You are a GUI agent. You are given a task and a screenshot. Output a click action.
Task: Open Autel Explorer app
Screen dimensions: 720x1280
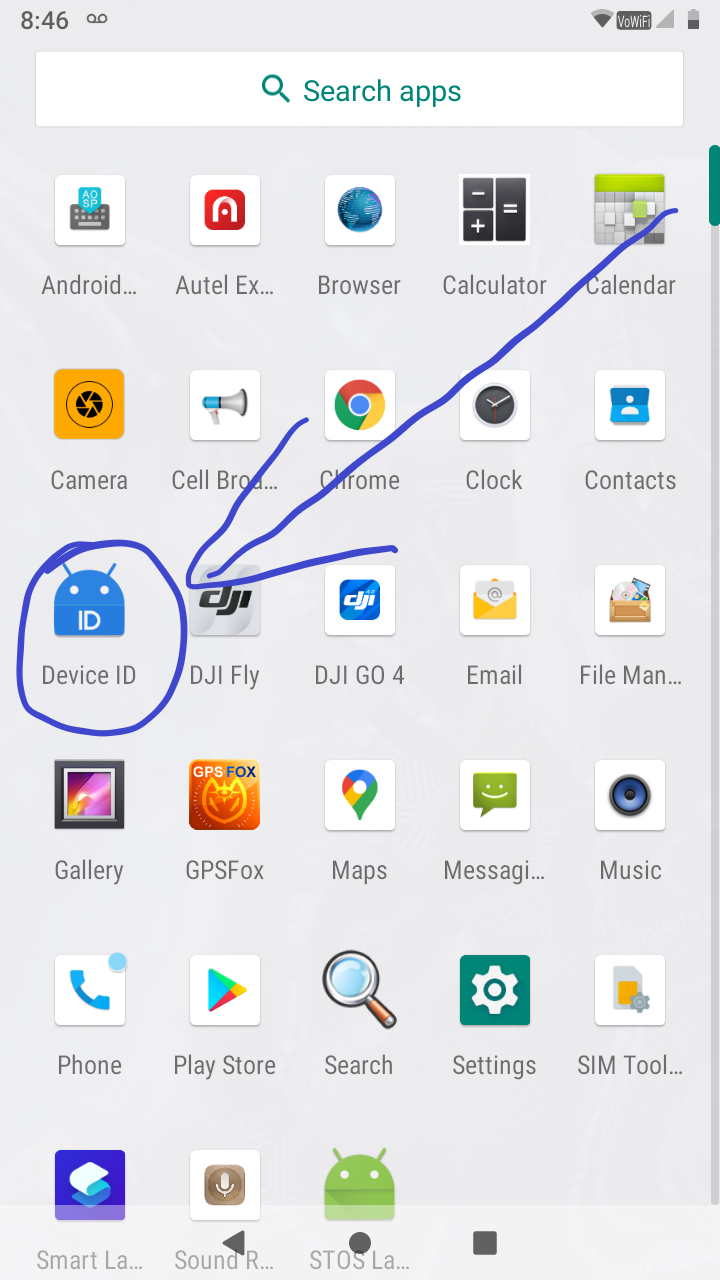[225, 211]
